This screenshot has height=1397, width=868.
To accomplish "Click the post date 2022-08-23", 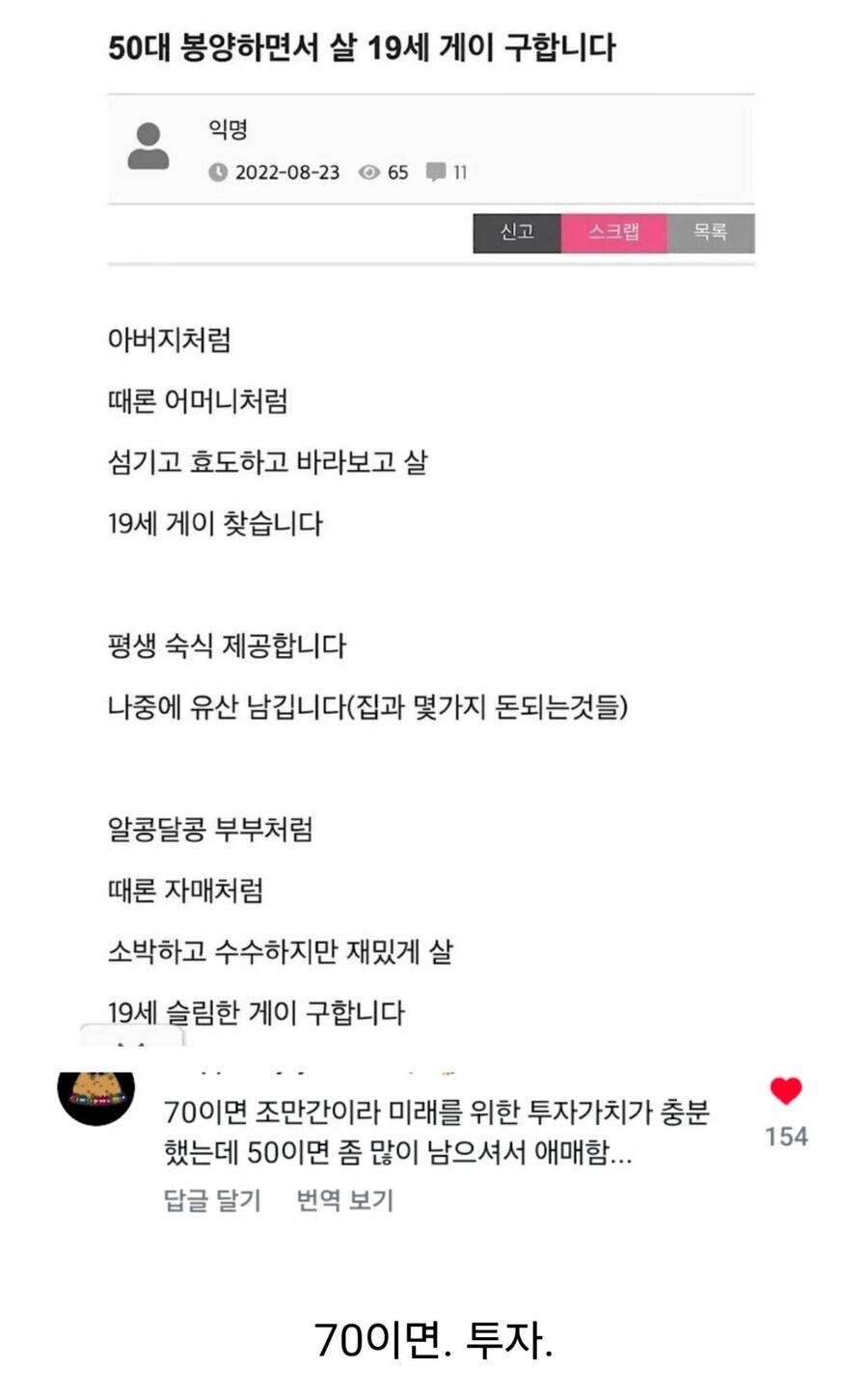I will click(287, 173).
